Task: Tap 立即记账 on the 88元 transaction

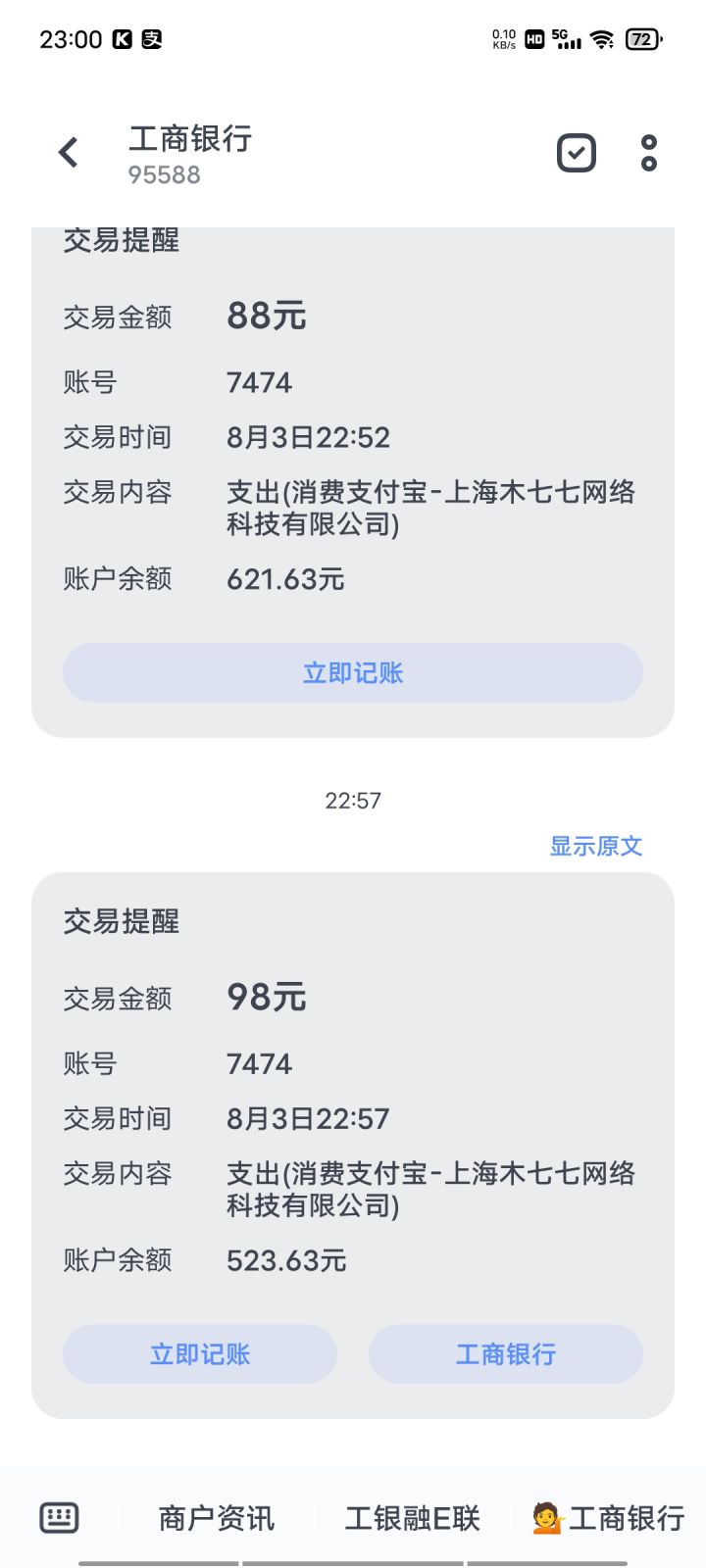Action: (x=352, y=672)
